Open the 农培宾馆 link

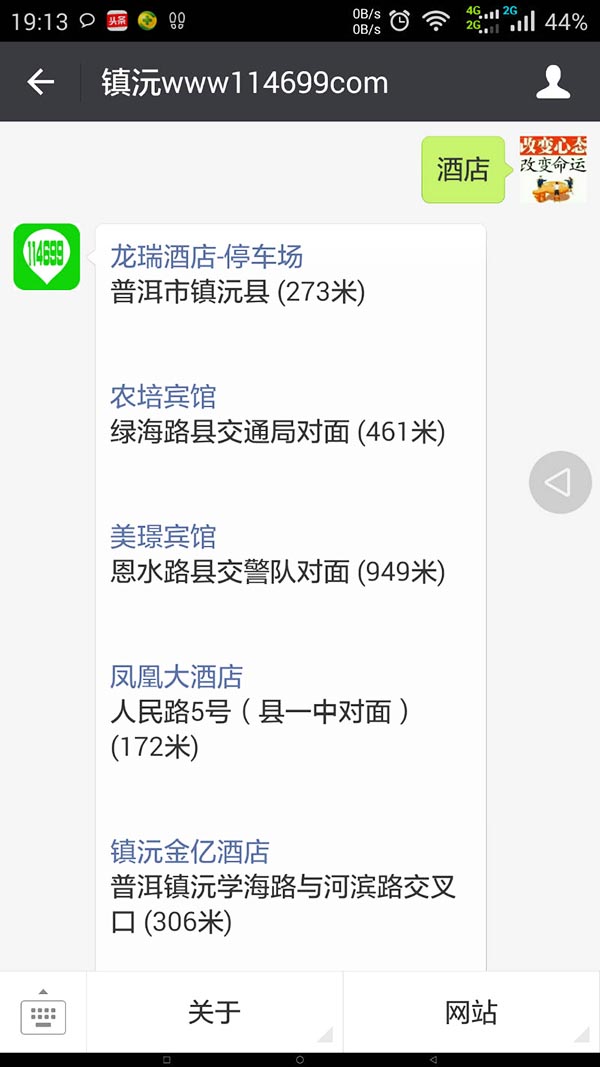[x=163, y=397]
